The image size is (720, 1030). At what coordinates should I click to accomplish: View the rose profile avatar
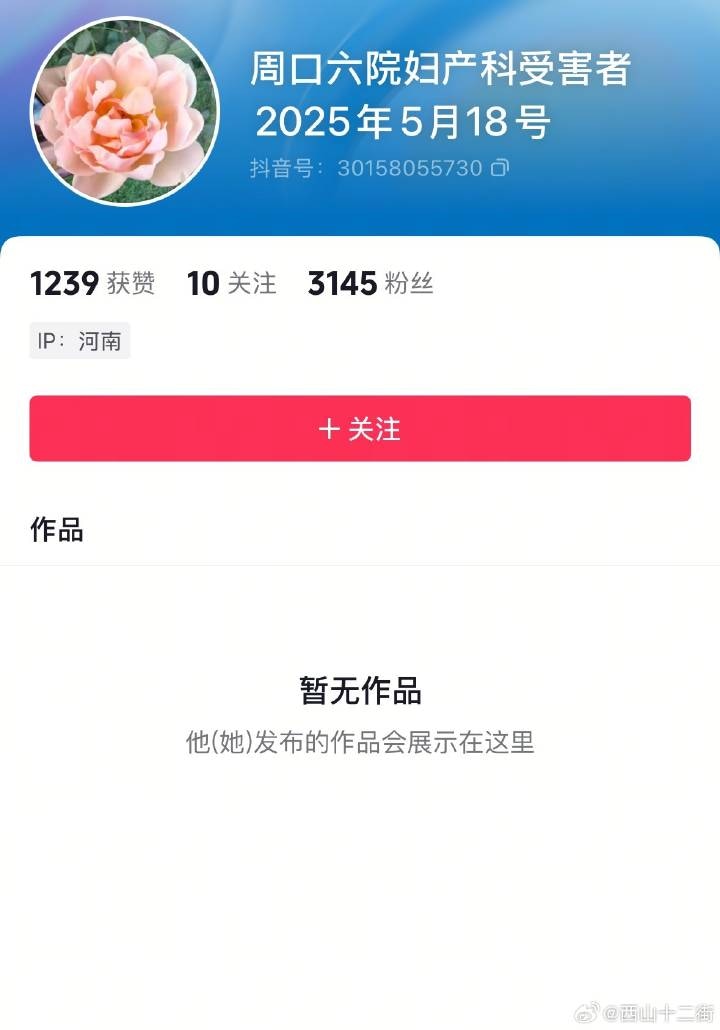tap(124, 110)
